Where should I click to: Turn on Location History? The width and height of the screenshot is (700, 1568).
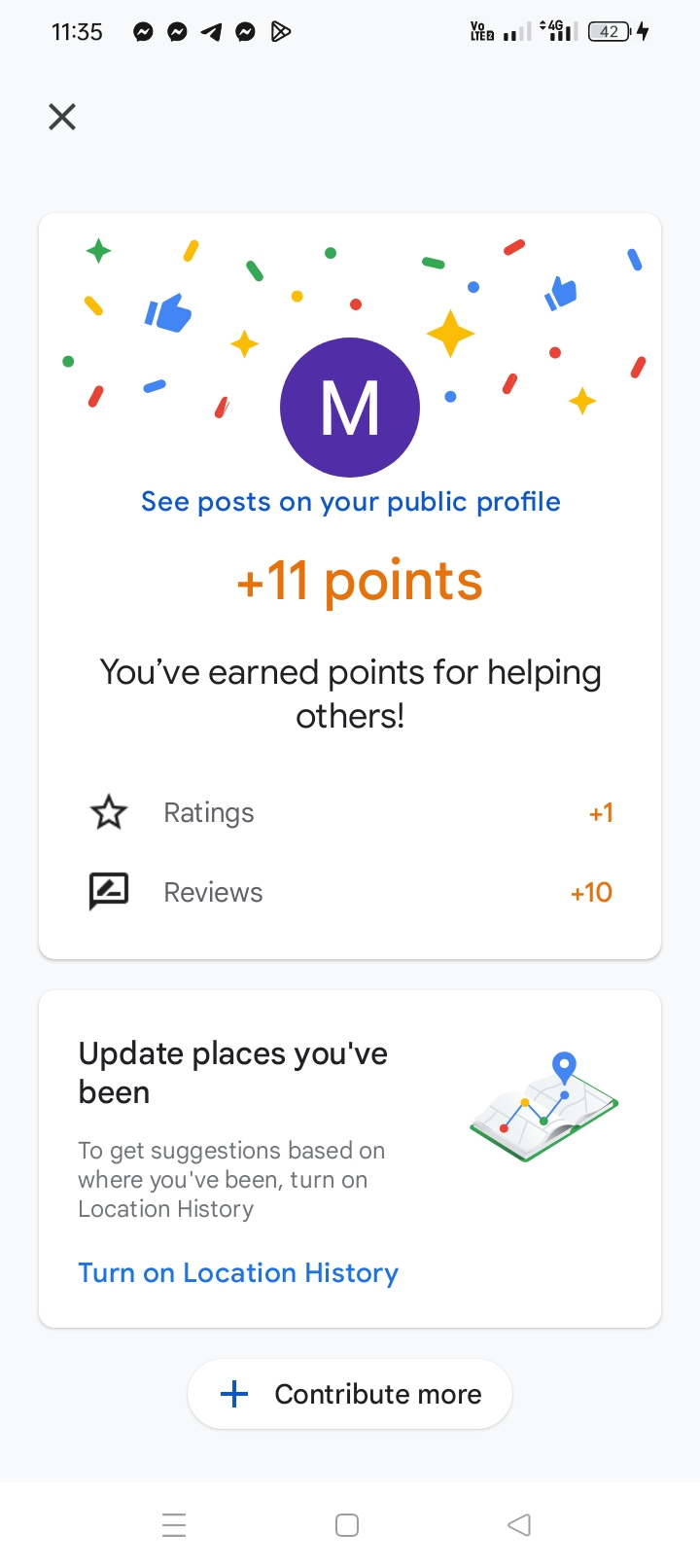pyautogui.click(x=238, y=1273)
